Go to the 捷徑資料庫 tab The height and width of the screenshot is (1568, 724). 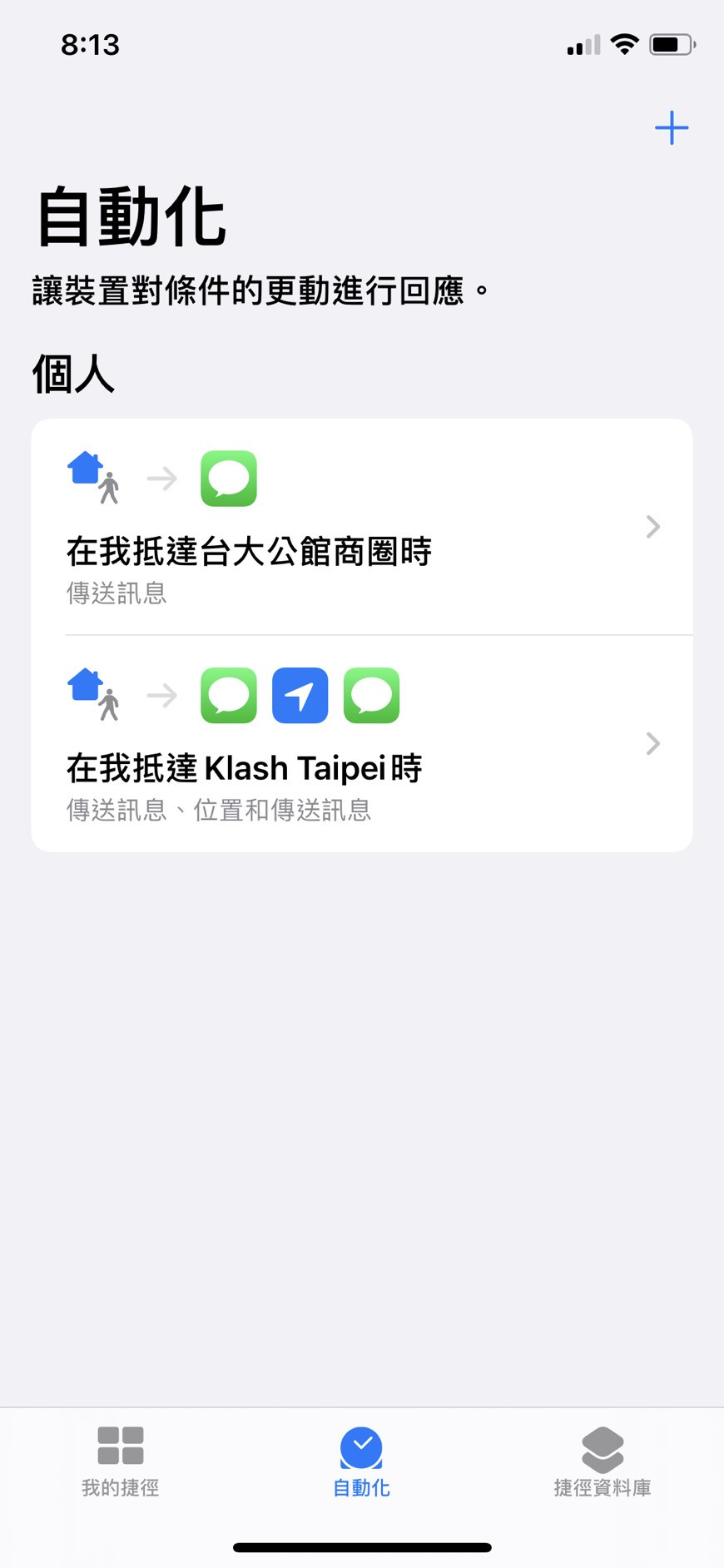click(603, 1460)
